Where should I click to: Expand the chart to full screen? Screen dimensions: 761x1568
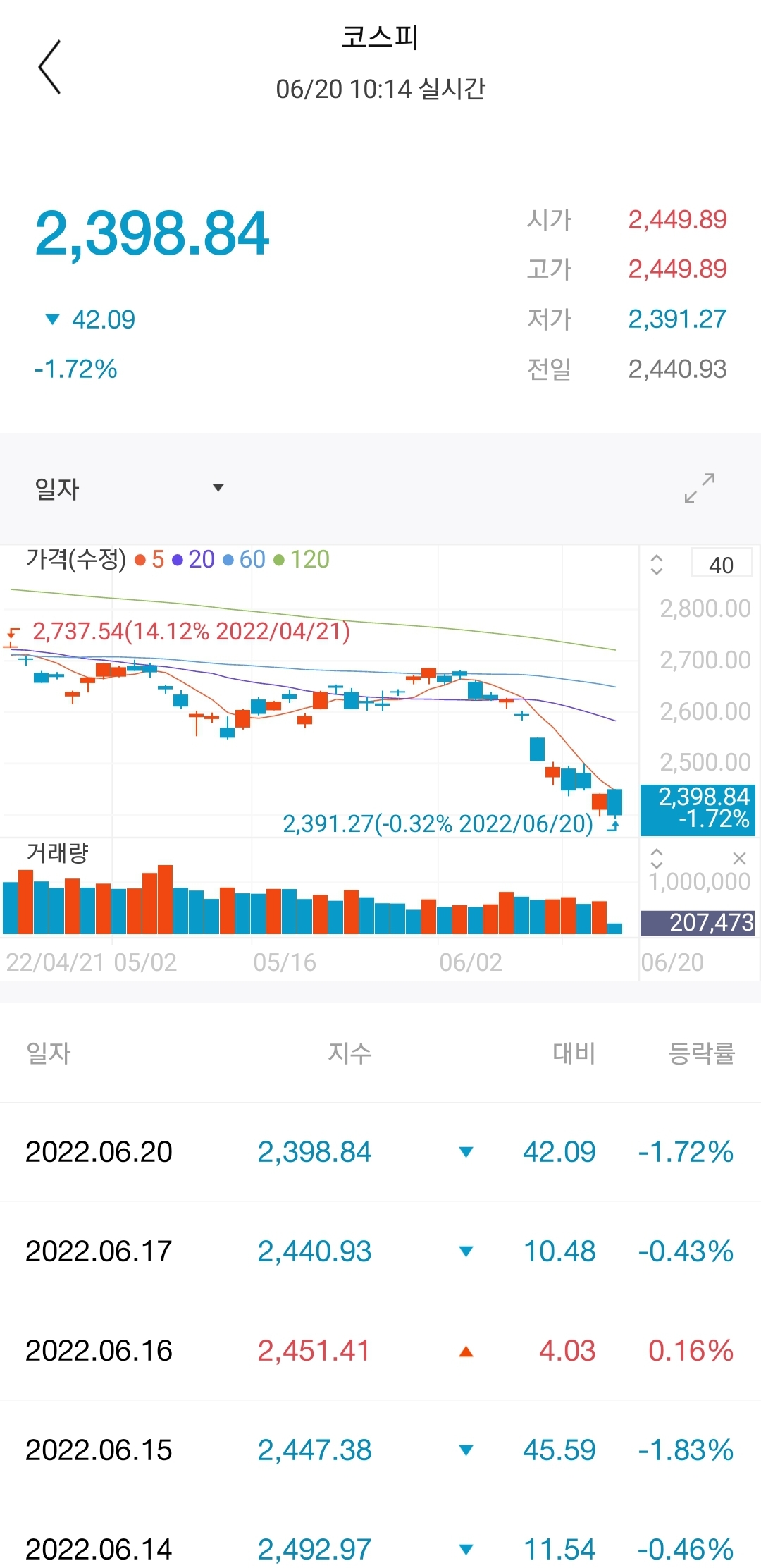700,488
